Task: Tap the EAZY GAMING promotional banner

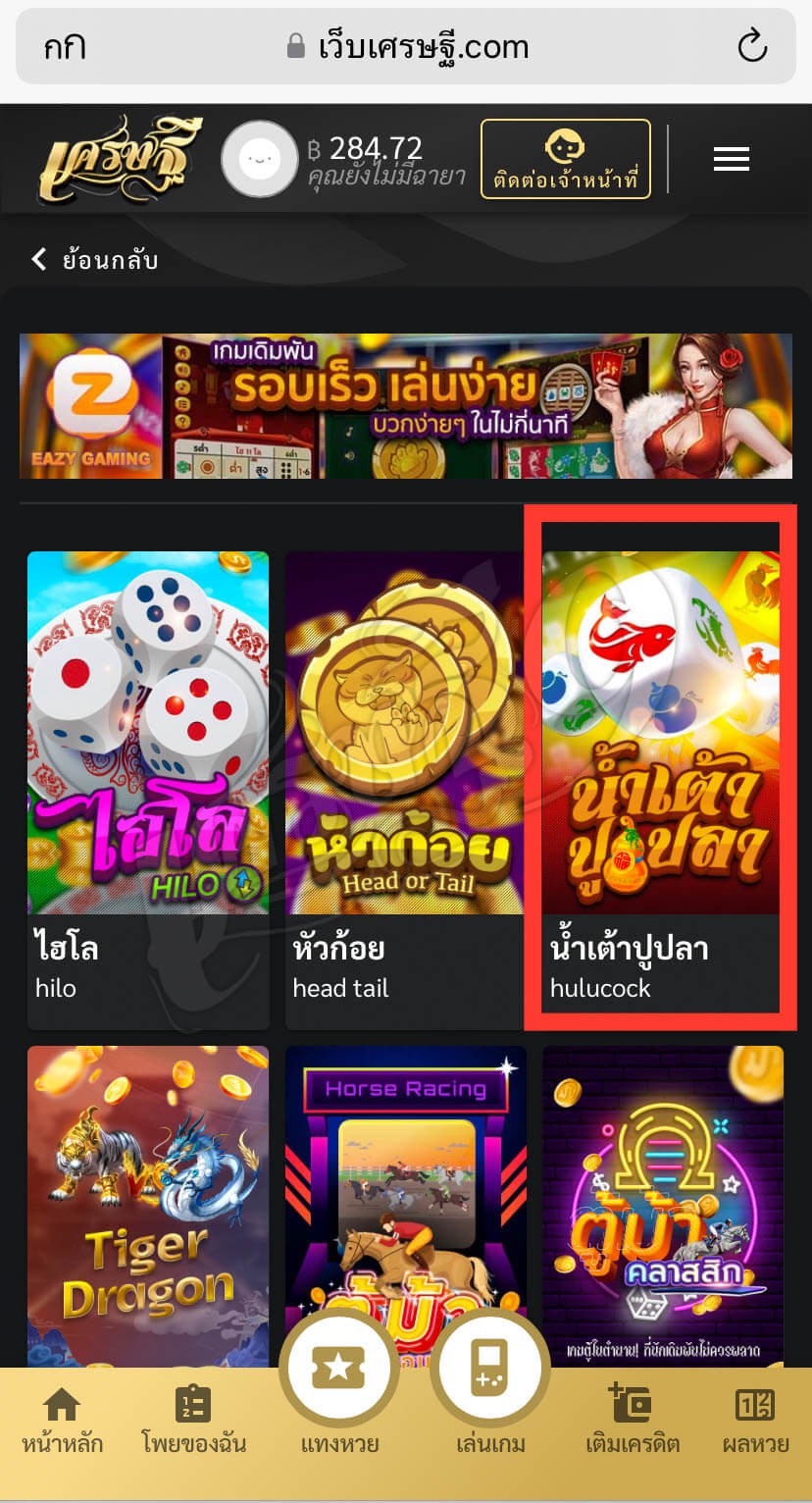Action: pos(406,405)
